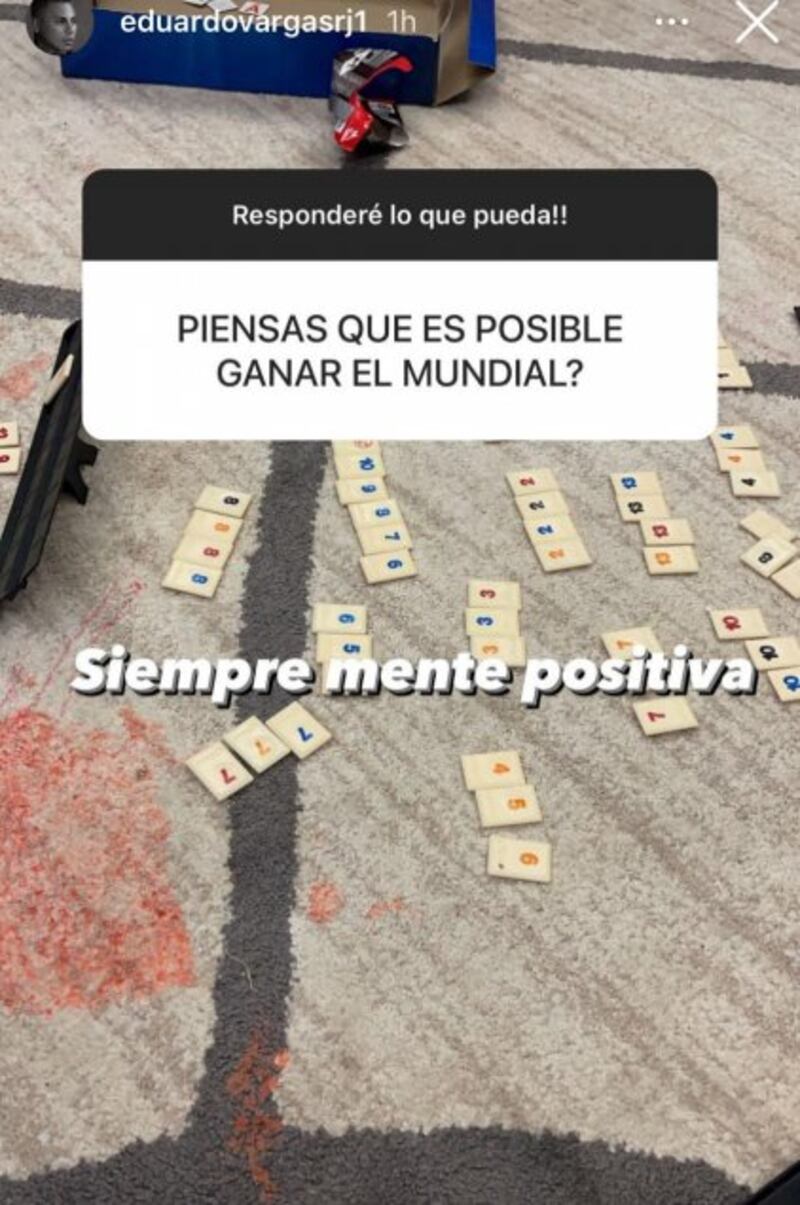Close the story viewer
The width and height of the screenshot is (800, 1205).
click(757, 22)
